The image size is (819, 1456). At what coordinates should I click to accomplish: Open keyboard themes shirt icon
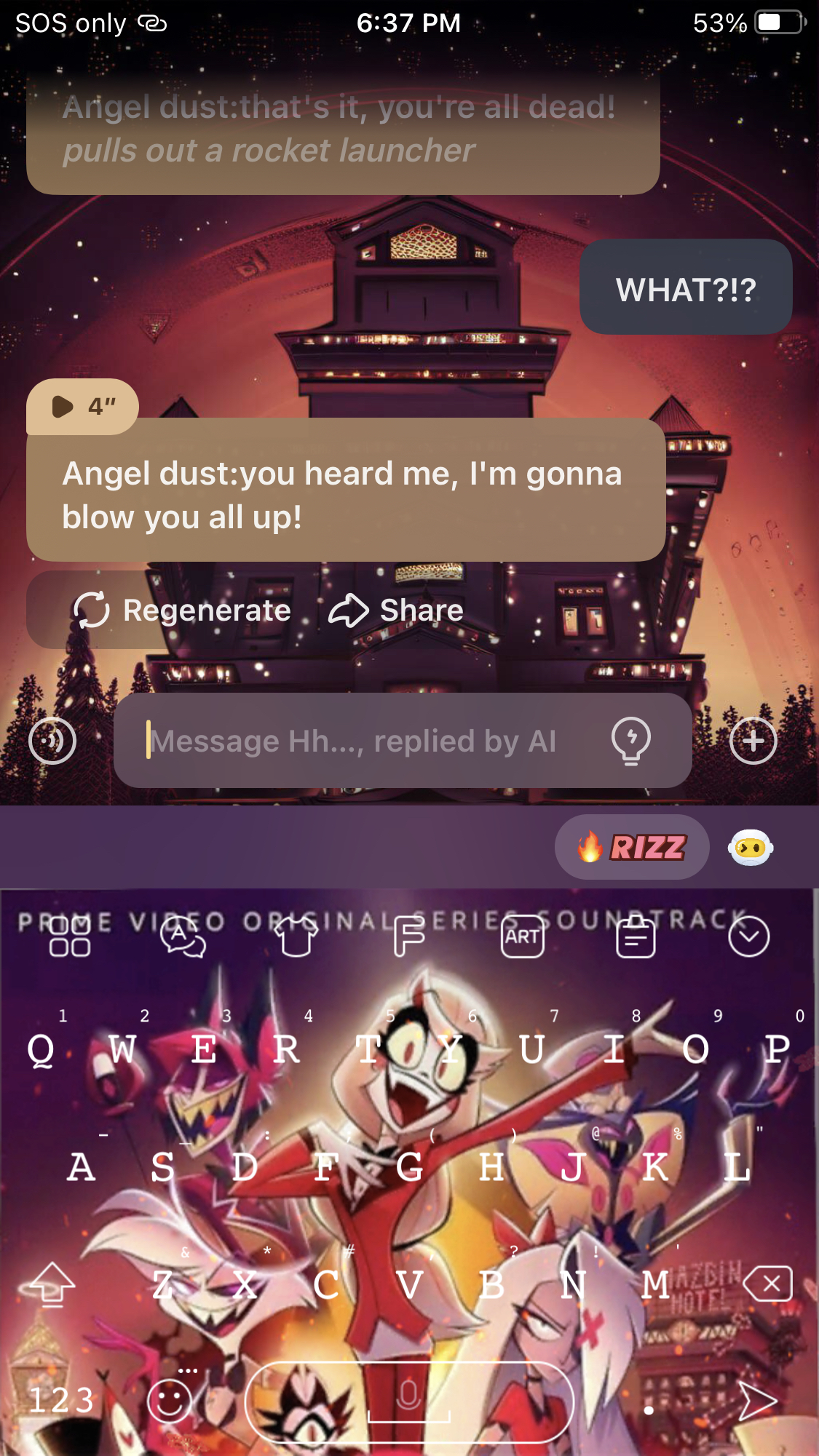[x=296, y=936]
